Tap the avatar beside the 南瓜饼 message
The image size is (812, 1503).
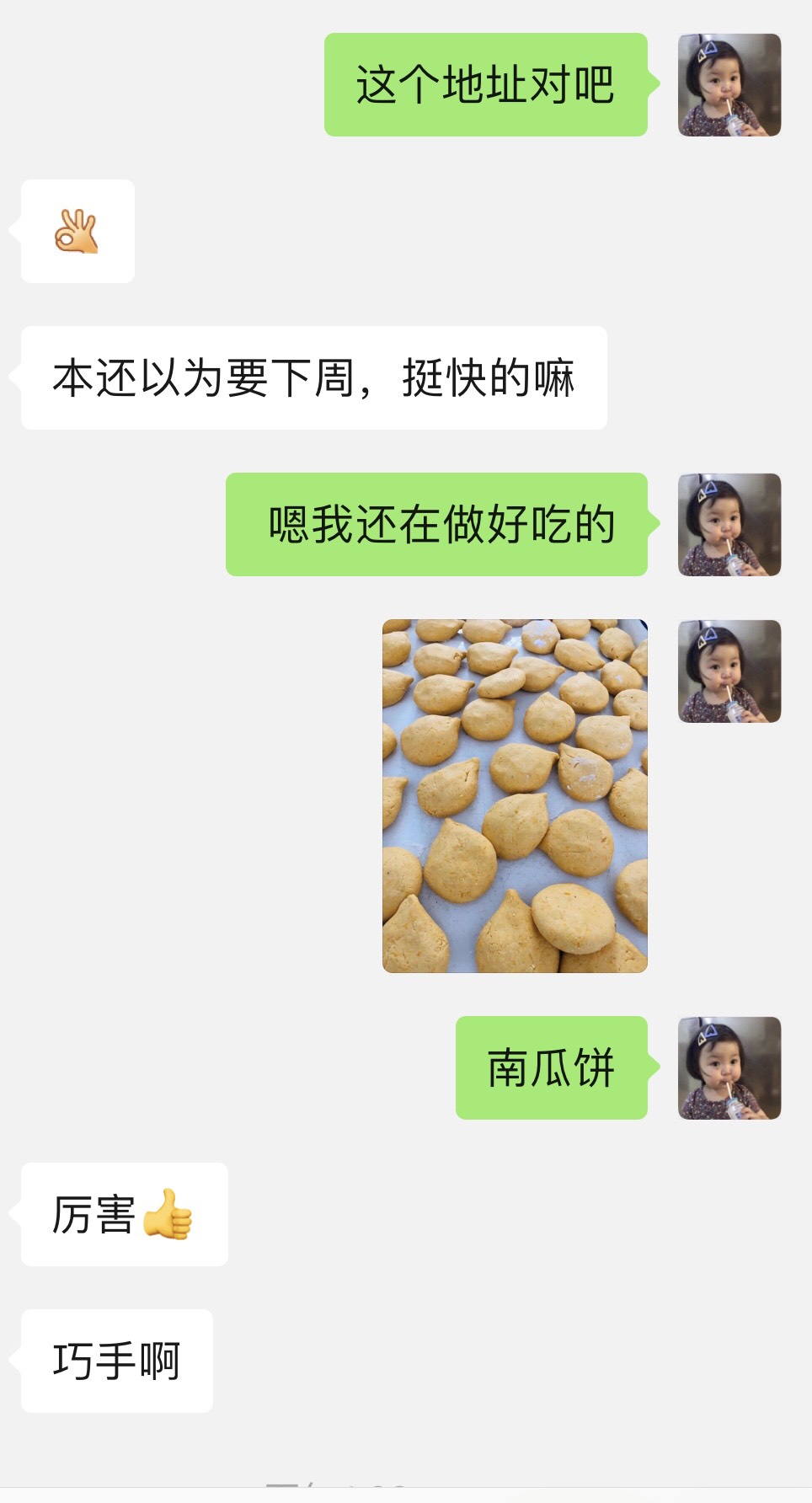[x=729, y=1067]
